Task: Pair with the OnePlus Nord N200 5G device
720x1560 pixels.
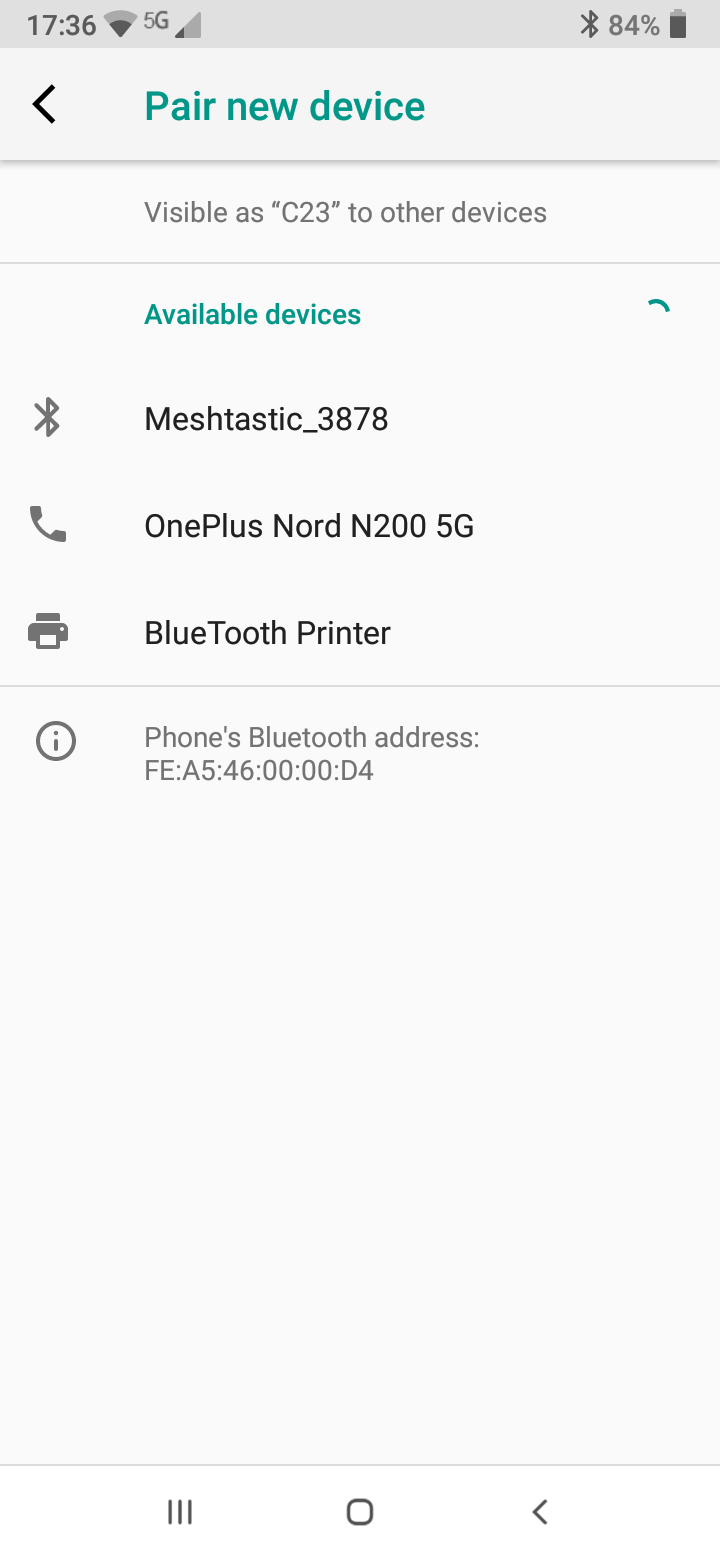Action: [308, 524]
